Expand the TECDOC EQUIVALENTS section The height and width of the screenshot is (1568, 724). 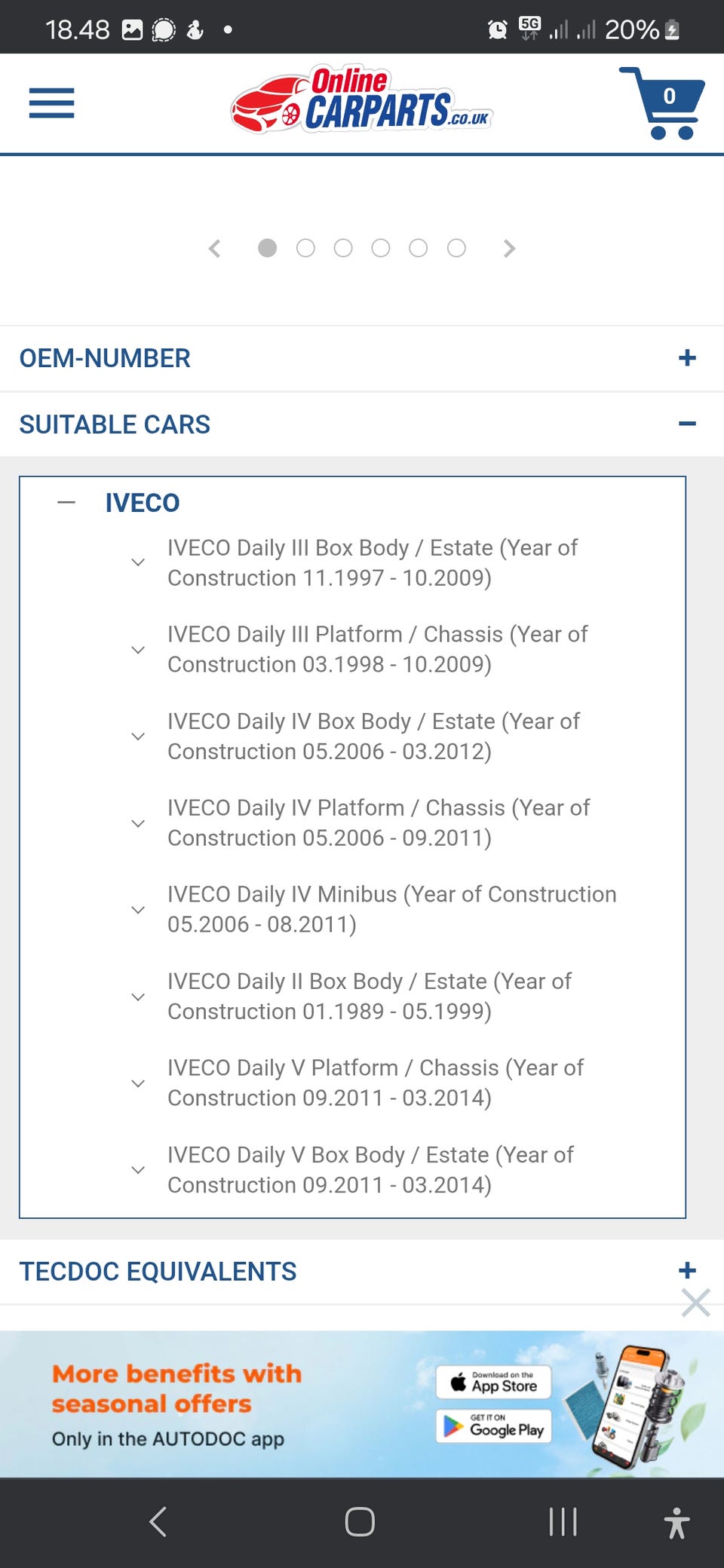click(x=686, y=1270)
